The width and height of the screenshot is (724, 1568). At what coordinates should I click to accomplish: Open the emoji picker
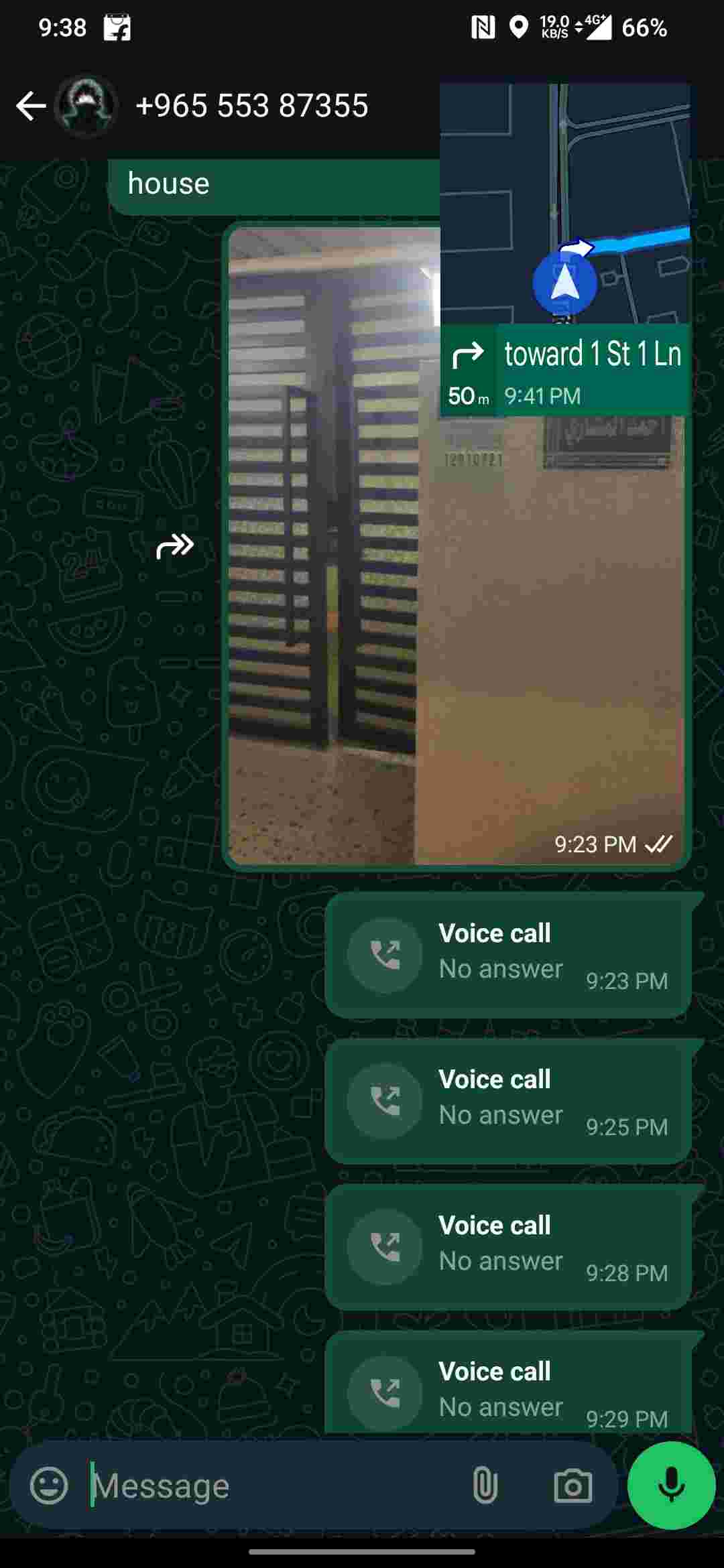49,1486
